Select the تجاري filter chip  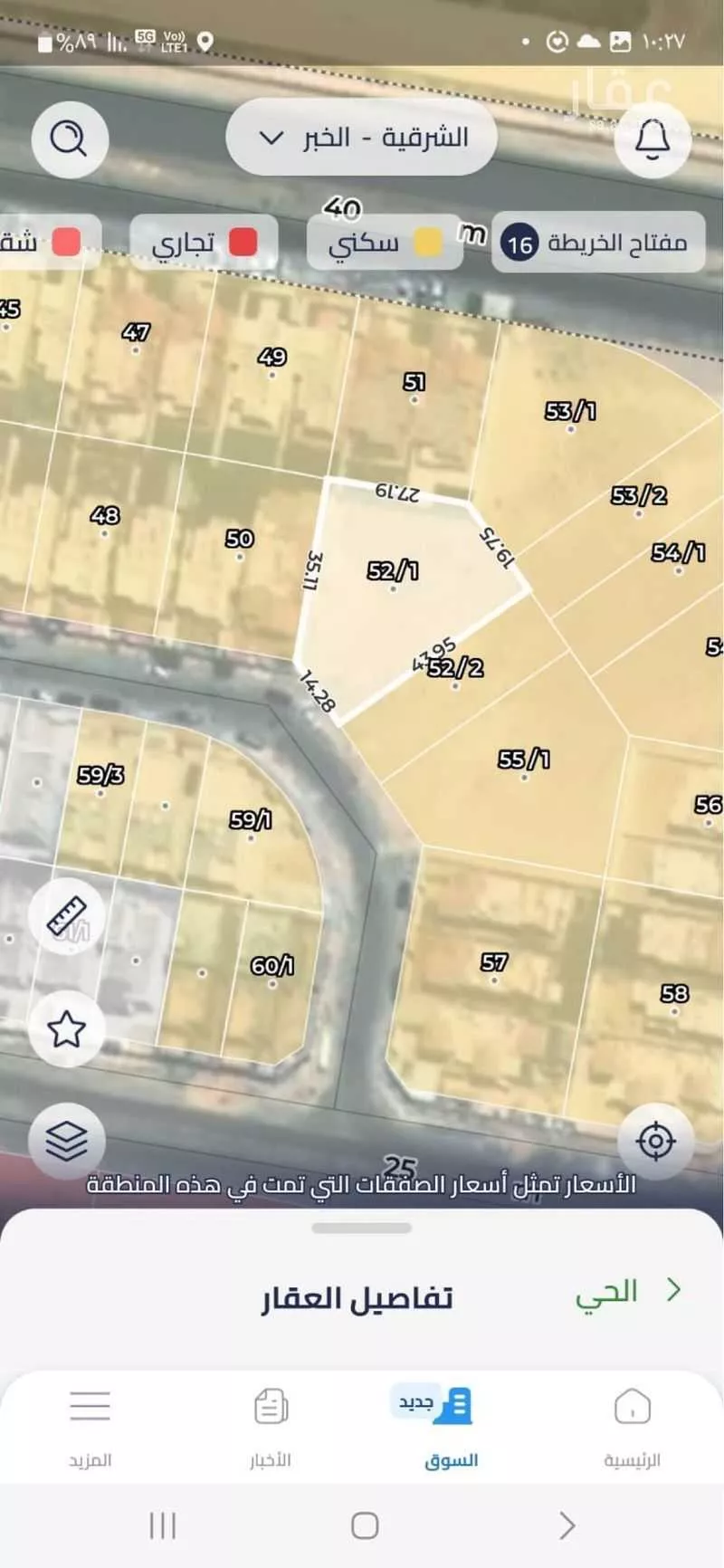point(204,243)
